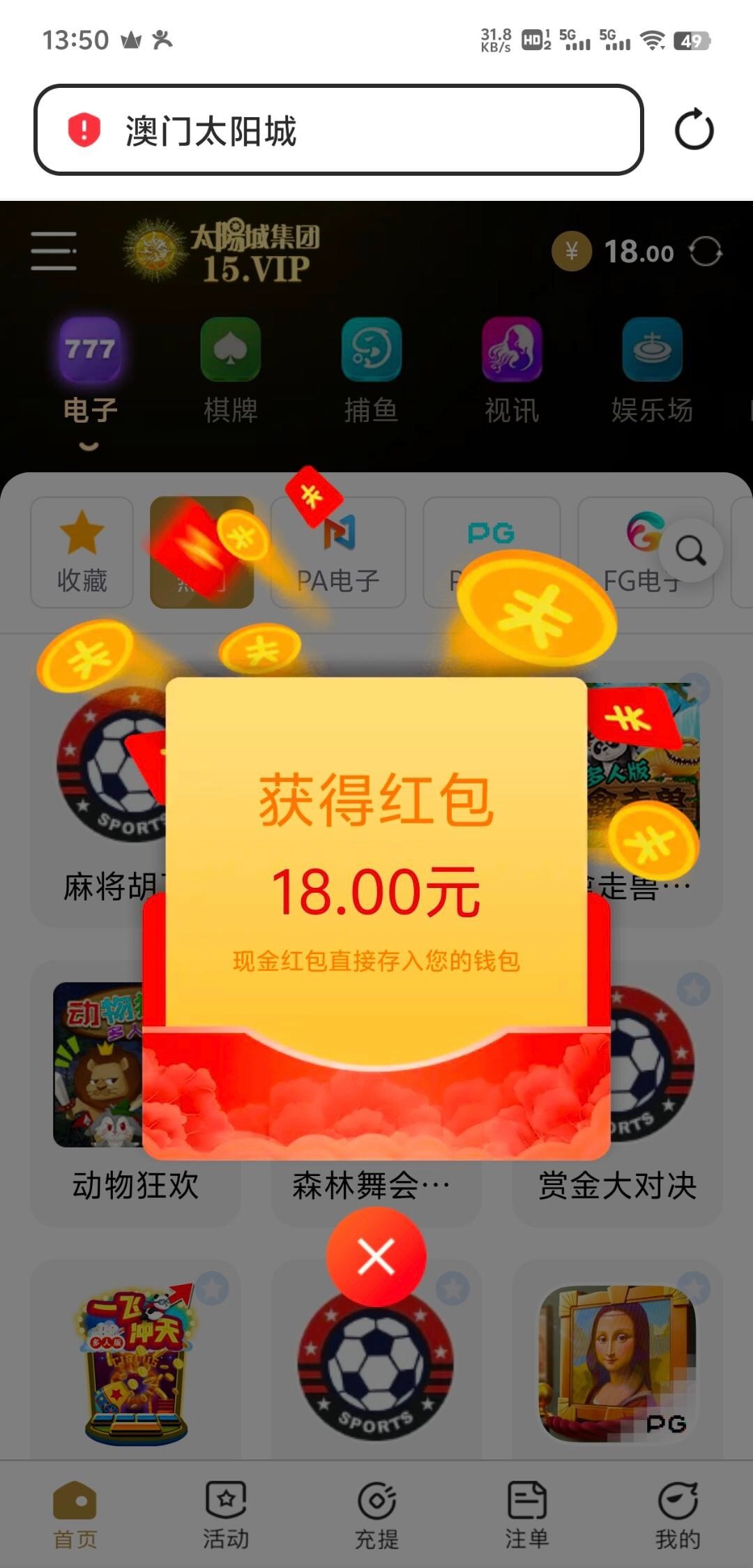
Task: Close the red packet popup
Action: [376, 1257]
